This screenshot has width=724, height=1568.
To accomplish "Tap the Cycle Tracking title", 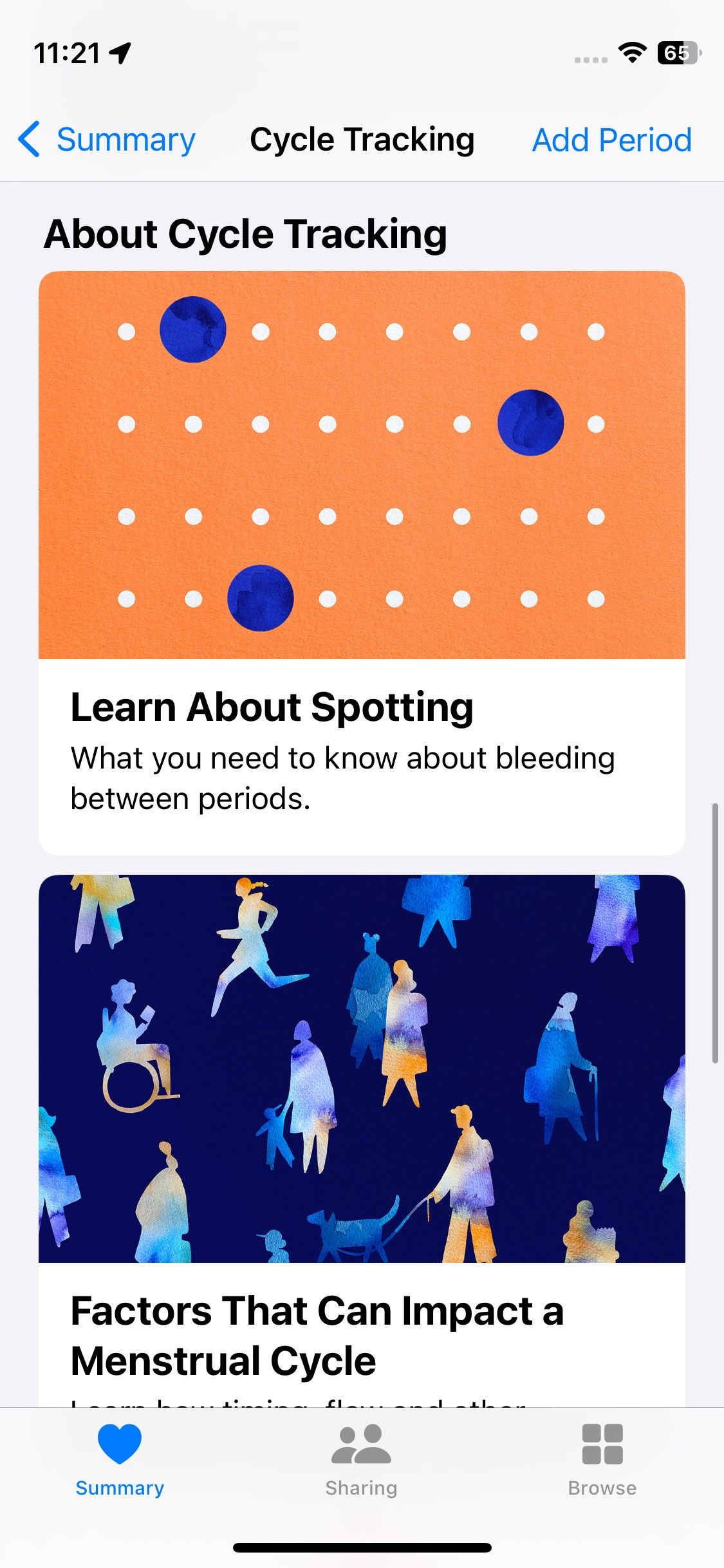I will click(x=362, y=138).
